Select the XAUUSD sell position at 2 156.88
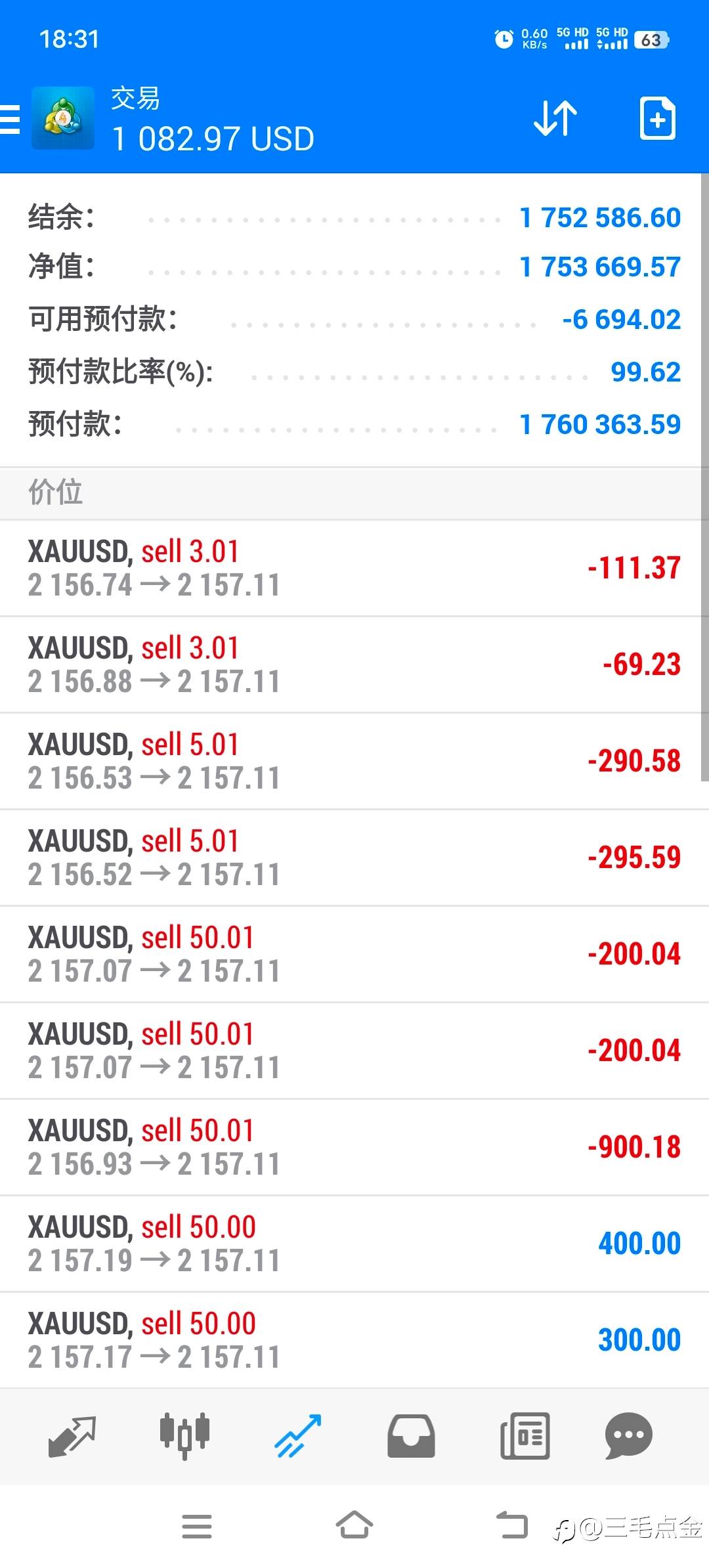The image size is (709, 1568). point(354,664)
